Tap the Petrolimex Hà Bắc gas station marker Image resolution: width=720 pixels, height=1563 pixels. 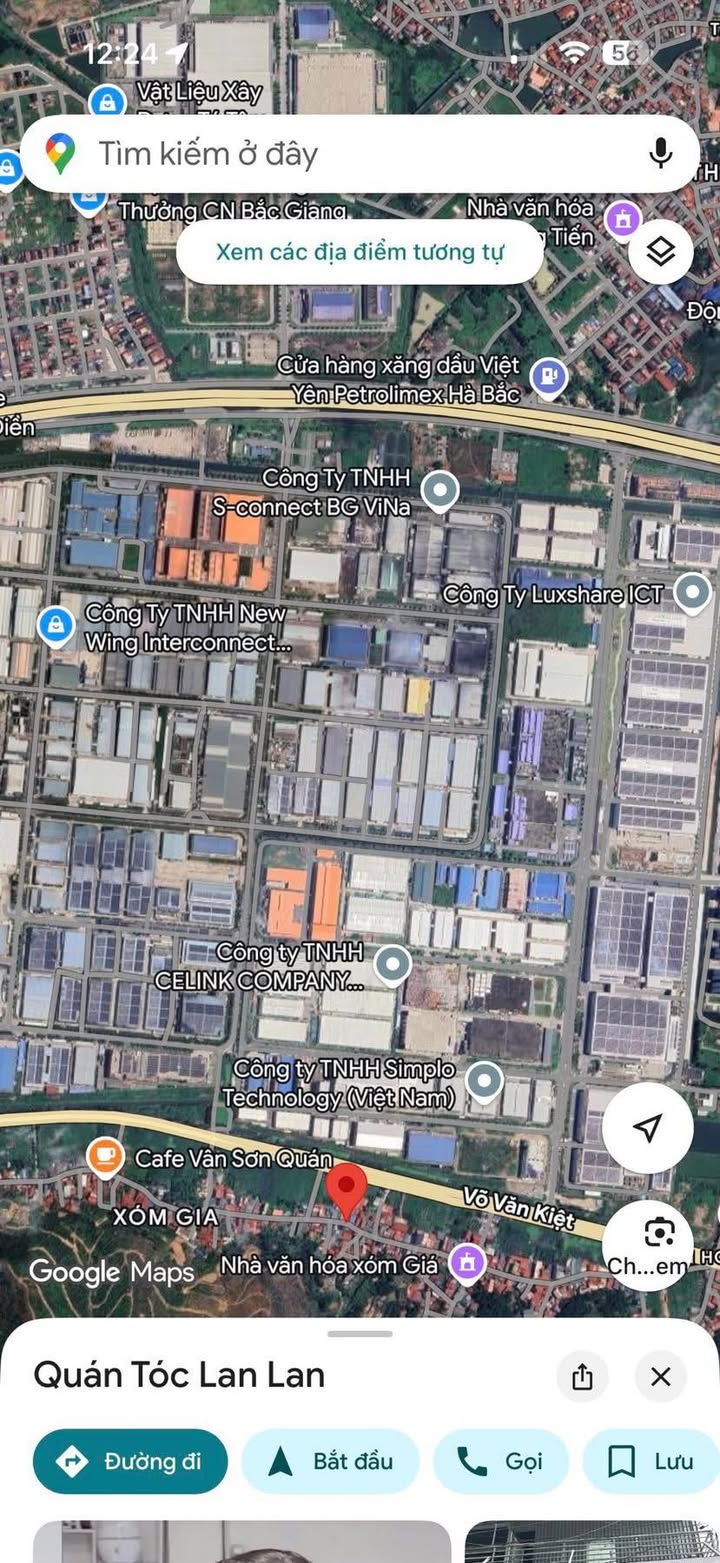point(549,376)
